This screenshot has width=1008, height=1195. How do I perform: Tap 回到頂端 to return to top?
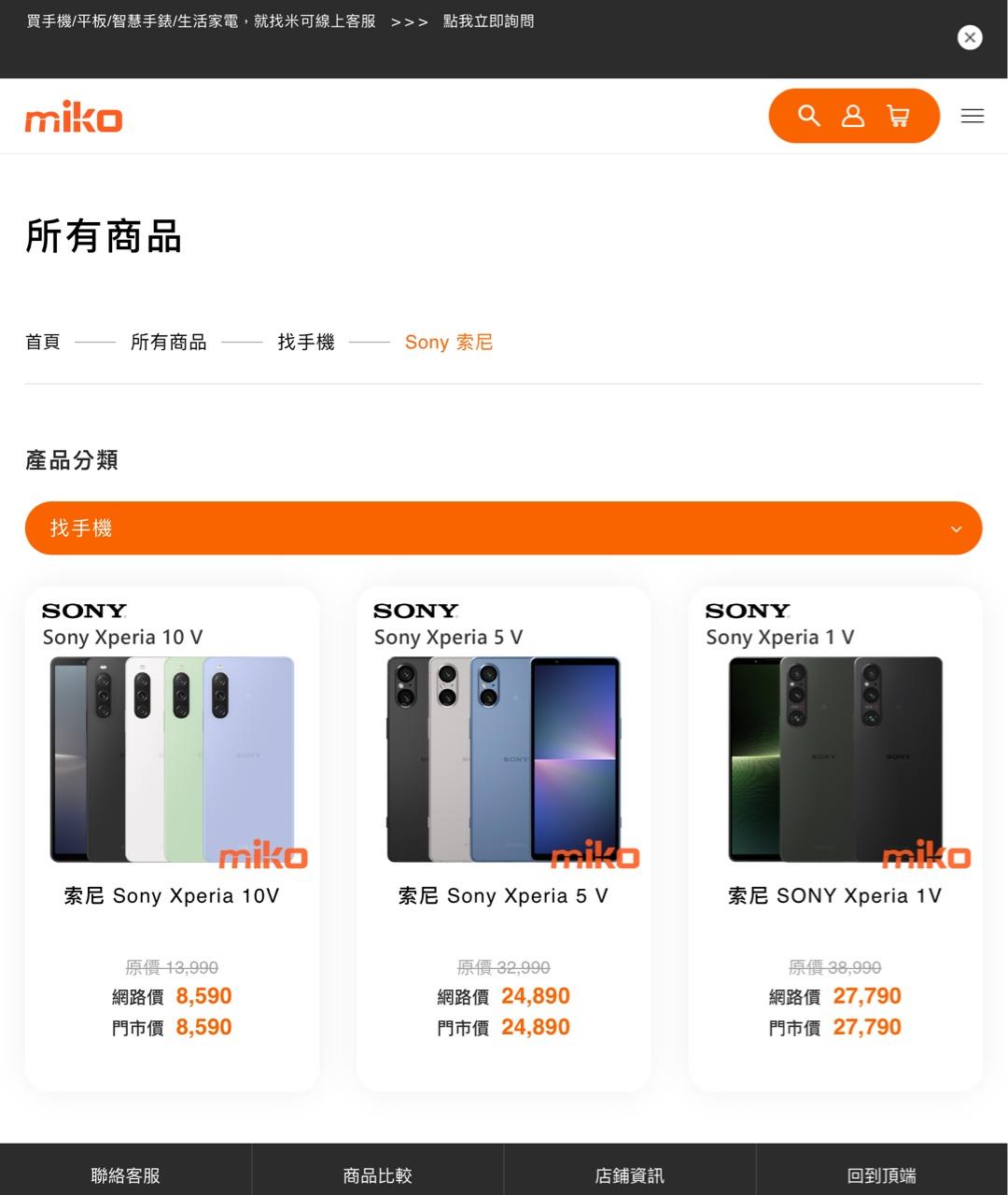click(x=881, y=1174)
